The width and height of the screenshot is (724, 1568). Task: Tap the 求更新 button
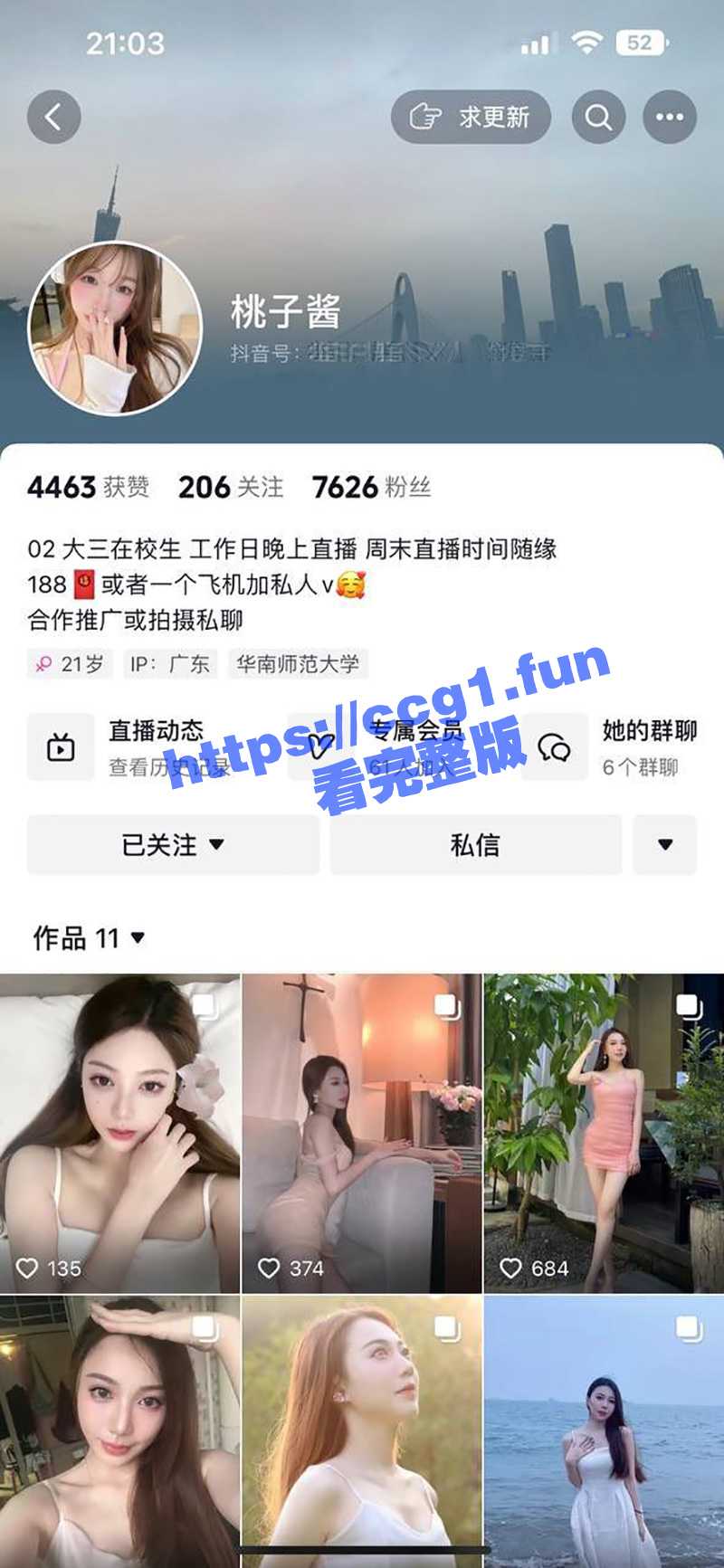[x=471, y=117]
